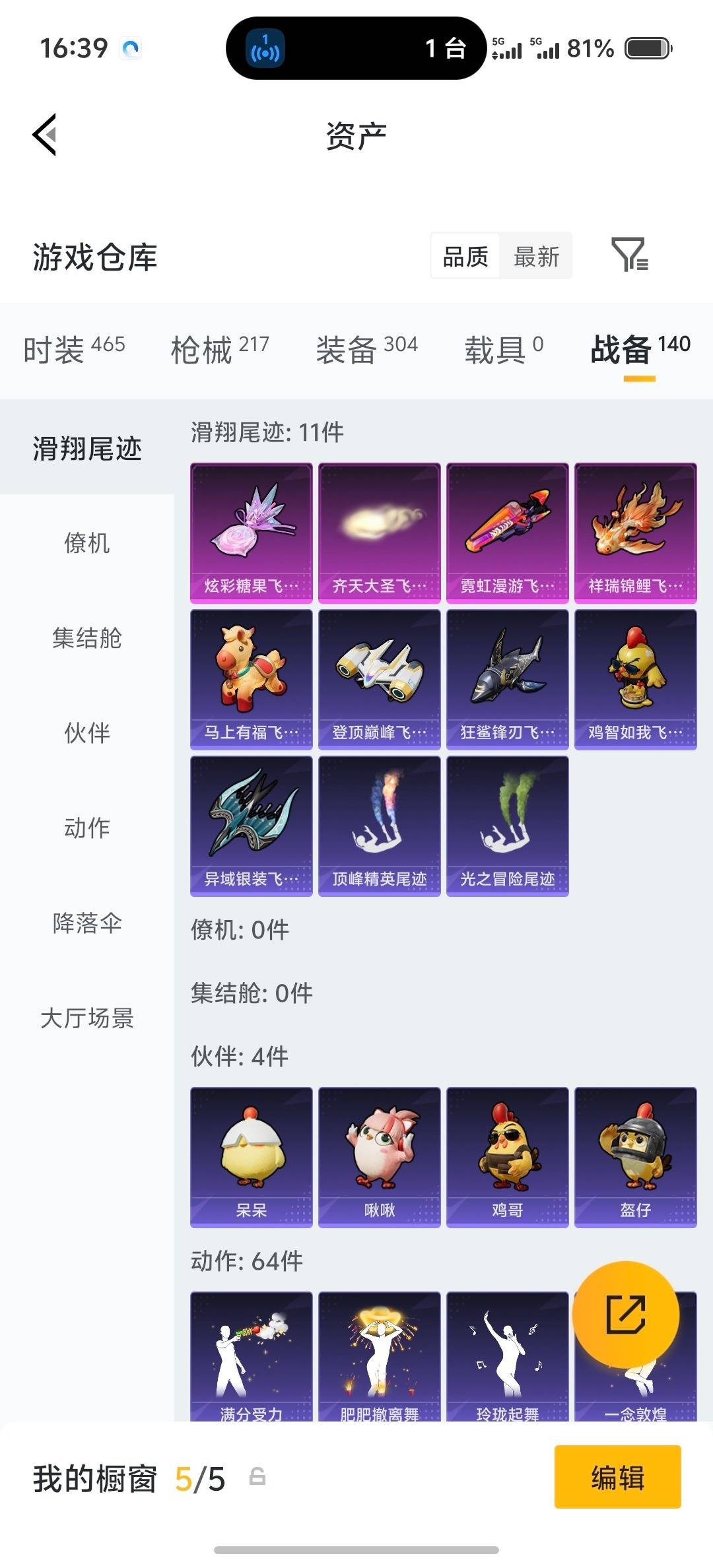
Task: Go back using the back arrow
Action: [44, 135]
